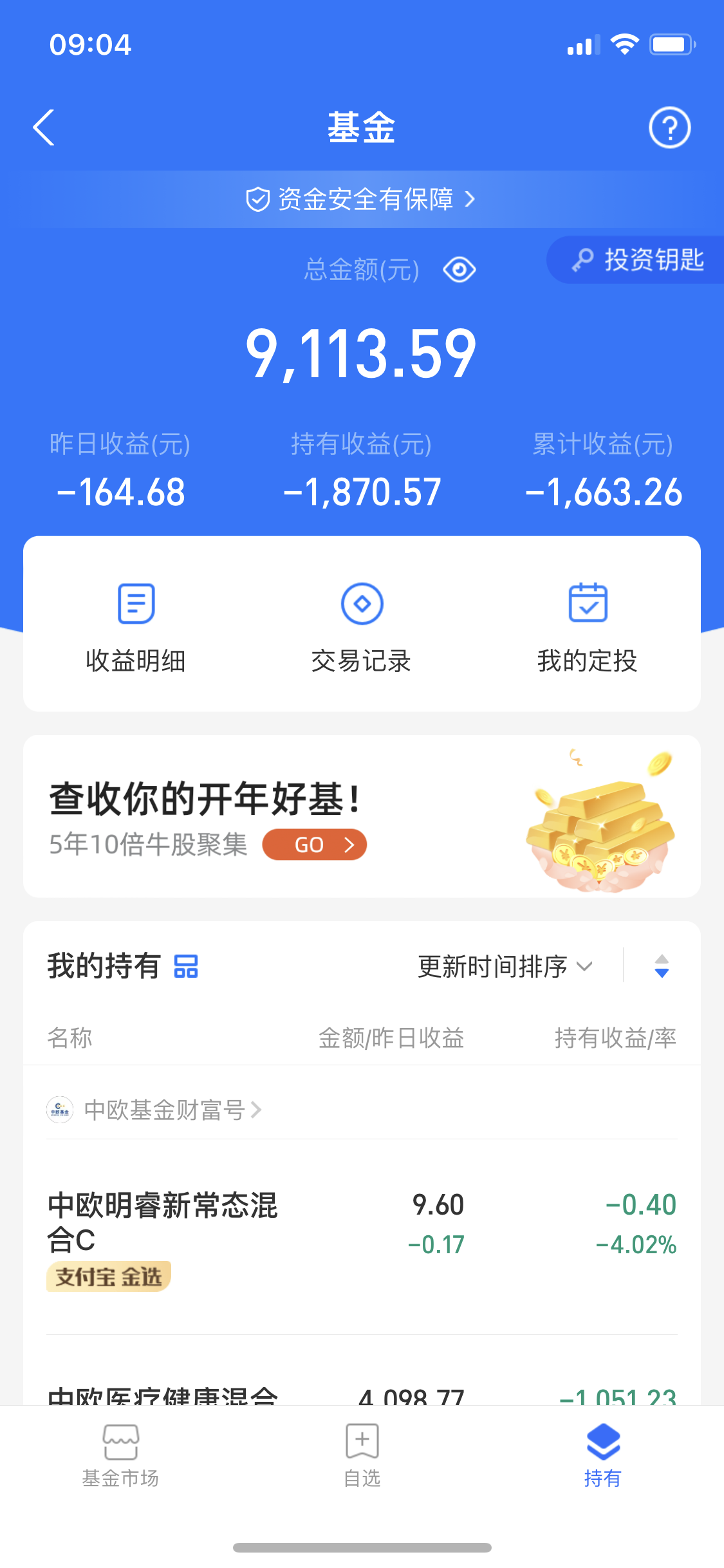Switch holdings layout via grid icon
Screen dimensions: 724x1568
click(x=186, y=966)
